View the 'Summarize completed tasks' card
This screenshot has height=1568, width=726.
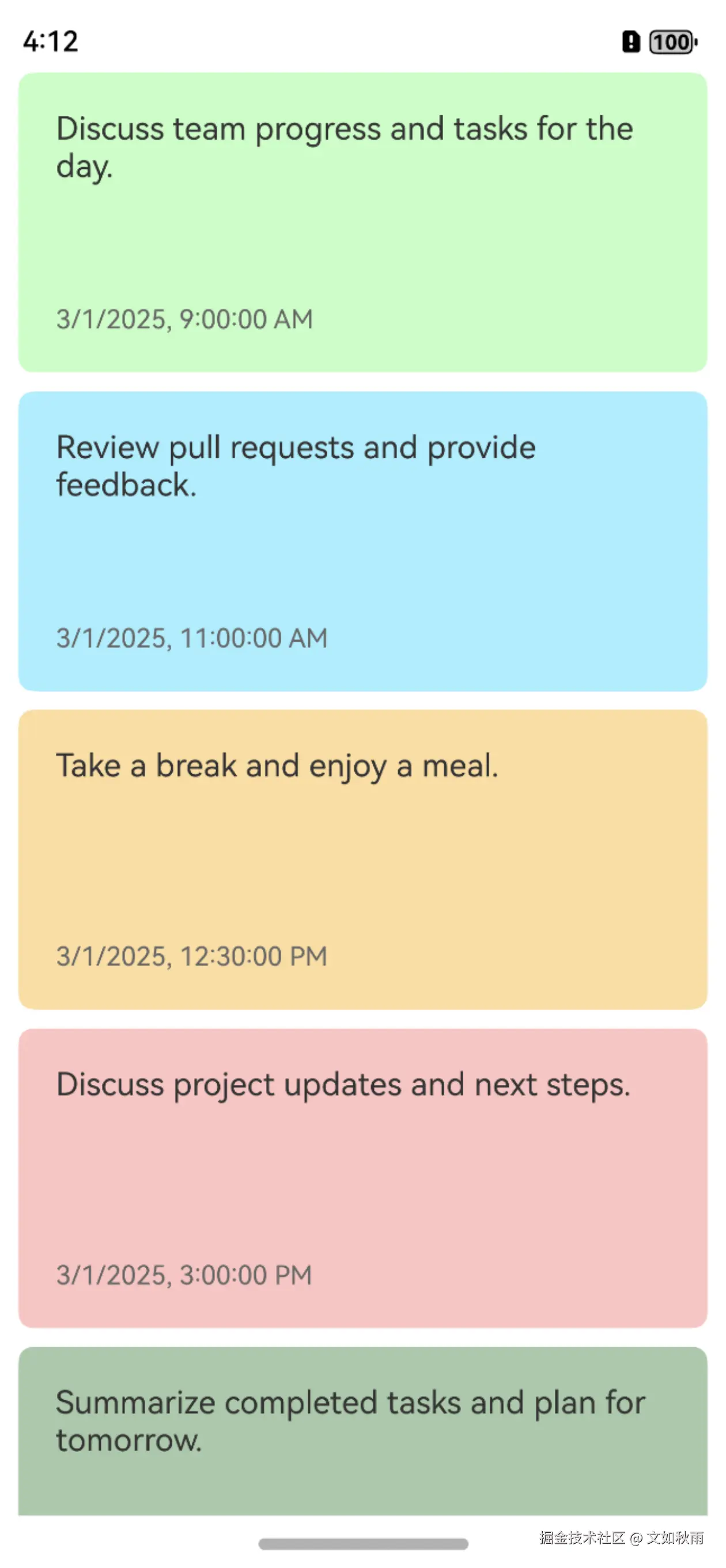pos(362,1430)
